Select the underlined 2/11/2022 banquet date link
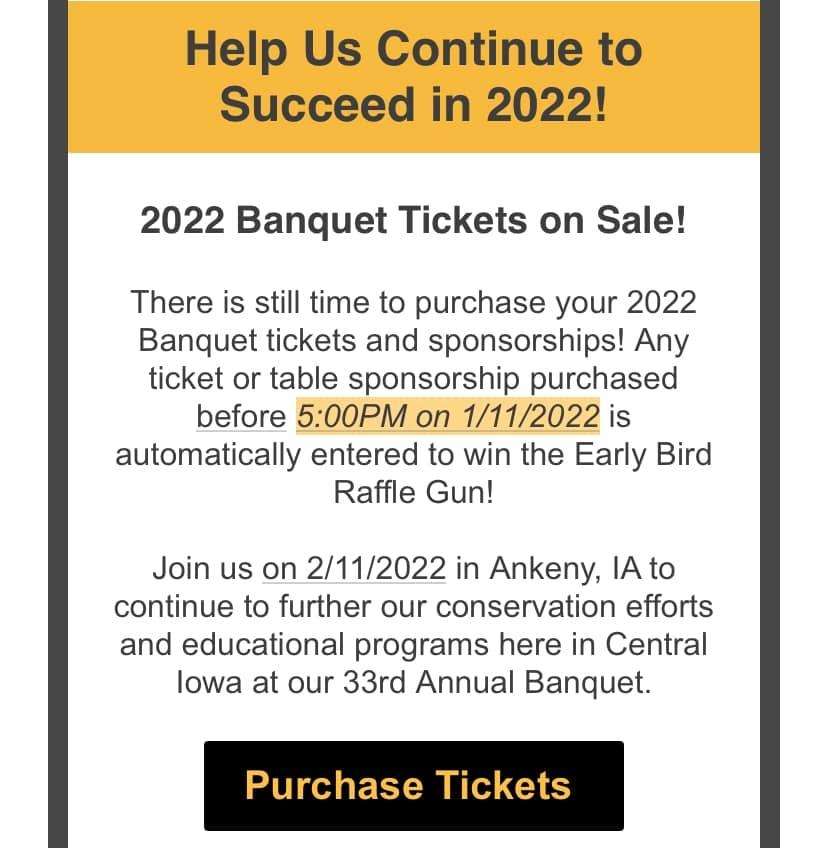Screen dimensions: 828x848 [x=354, y=568]
